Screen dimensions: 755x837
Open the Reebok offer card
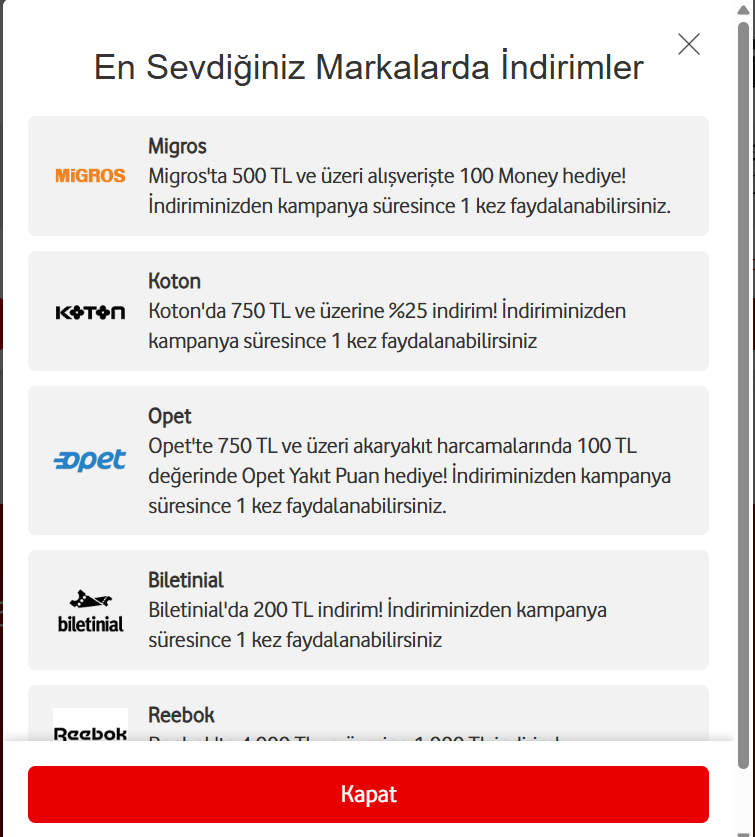pos(368,713)
